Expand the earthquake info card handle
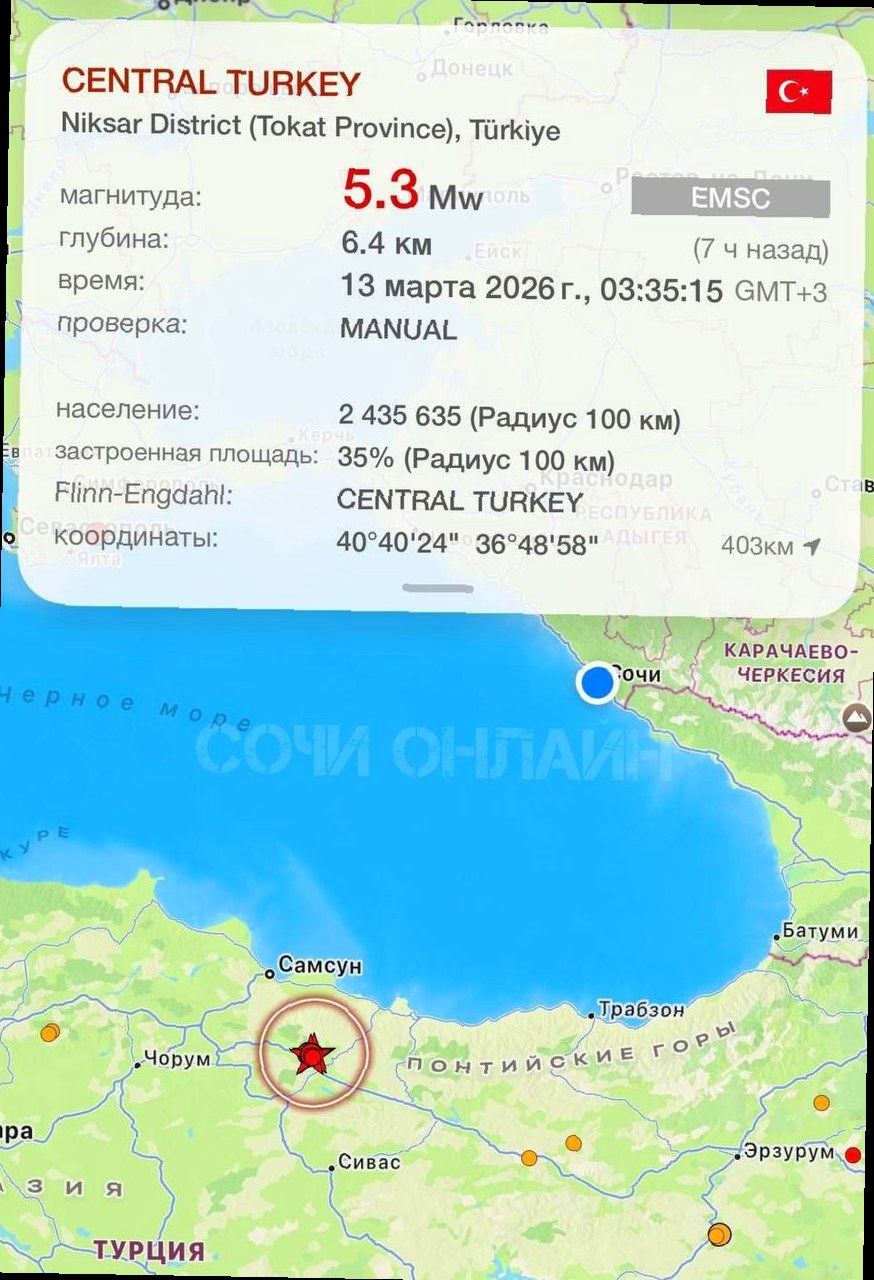This screenshot has width=874, height=1280. [x=438, y=588]
